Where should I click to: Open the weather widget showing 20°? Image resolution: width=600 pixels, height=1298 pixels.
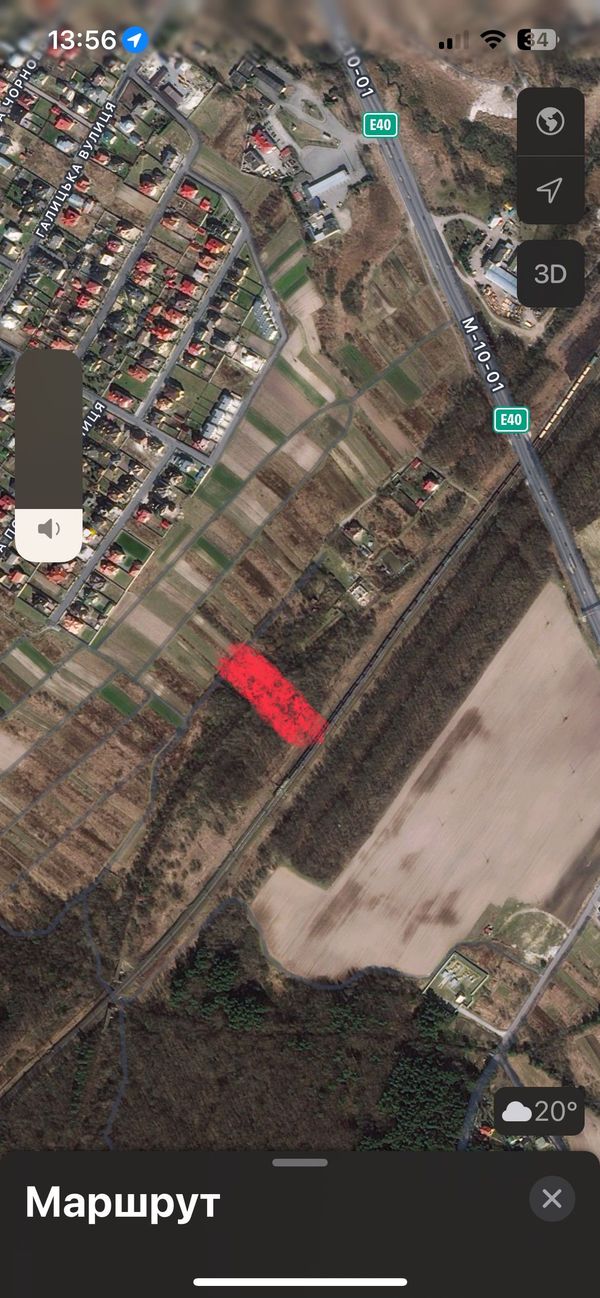540,1111
